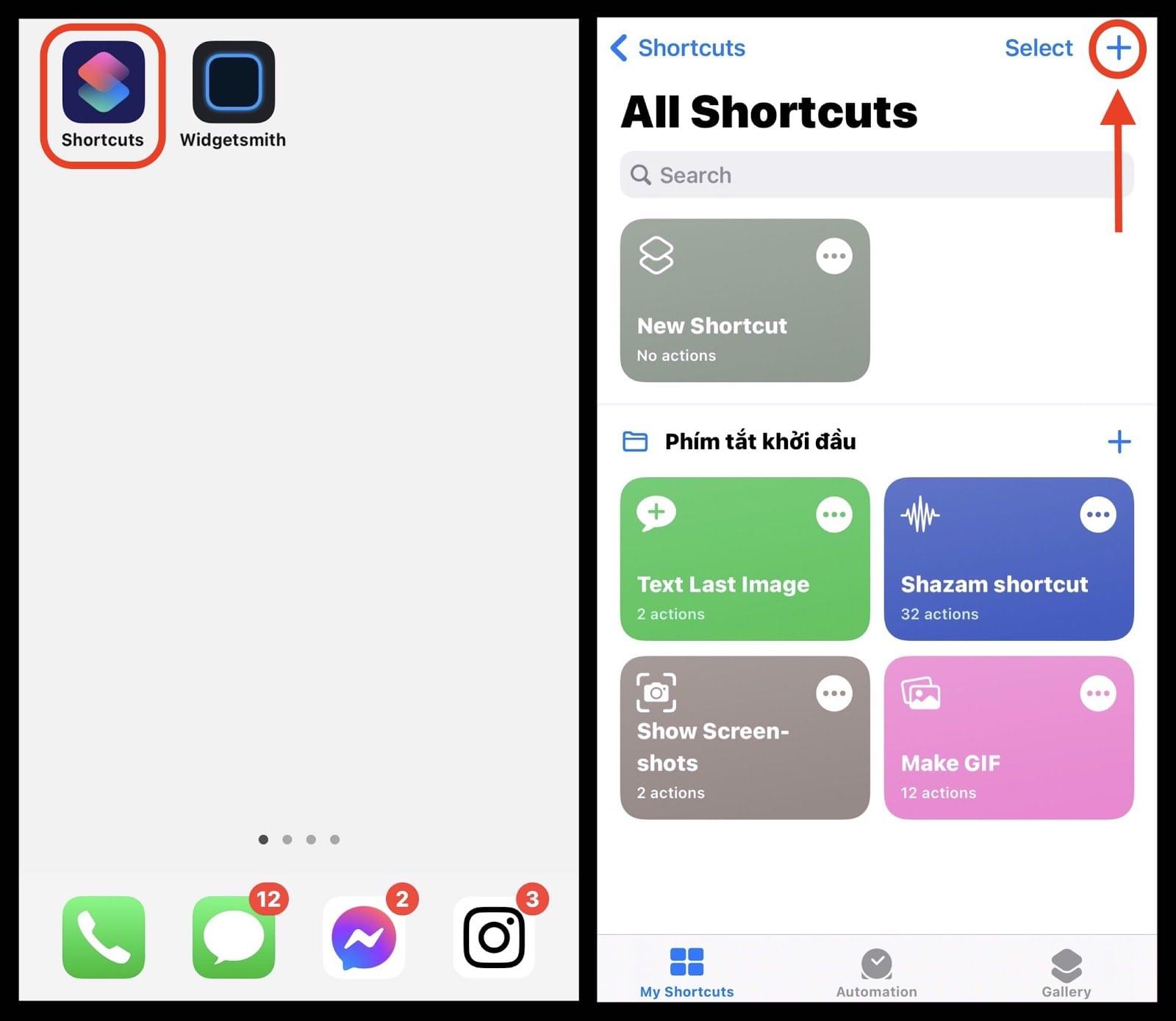Open the three-dot menu on Make GIF
This screenshot has width=1176, height=1021.
point(1097,693)
